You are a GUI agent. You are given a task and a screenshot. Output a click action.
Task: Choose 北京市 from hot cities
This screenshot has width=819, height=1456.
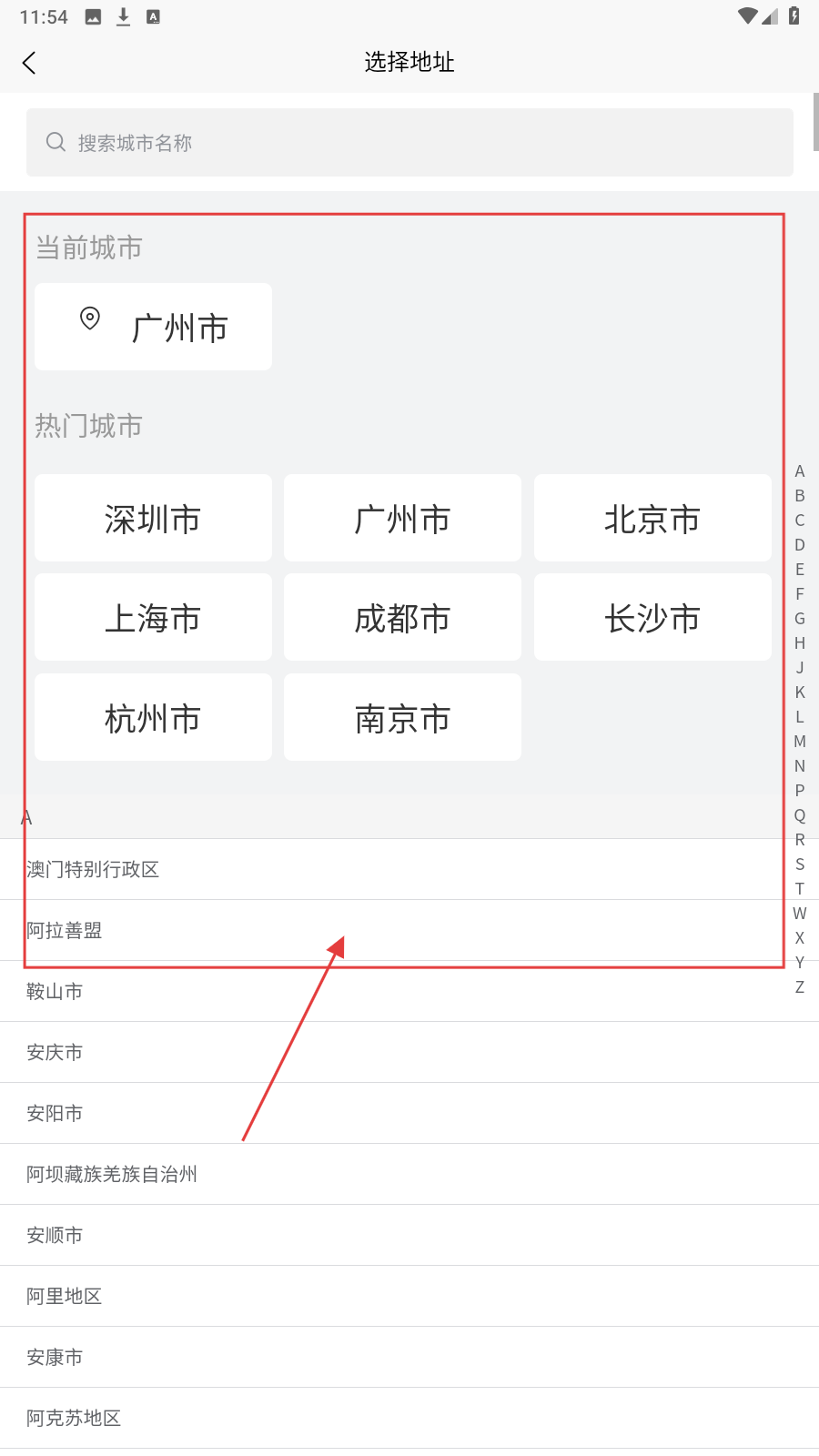tap(652, 519)
